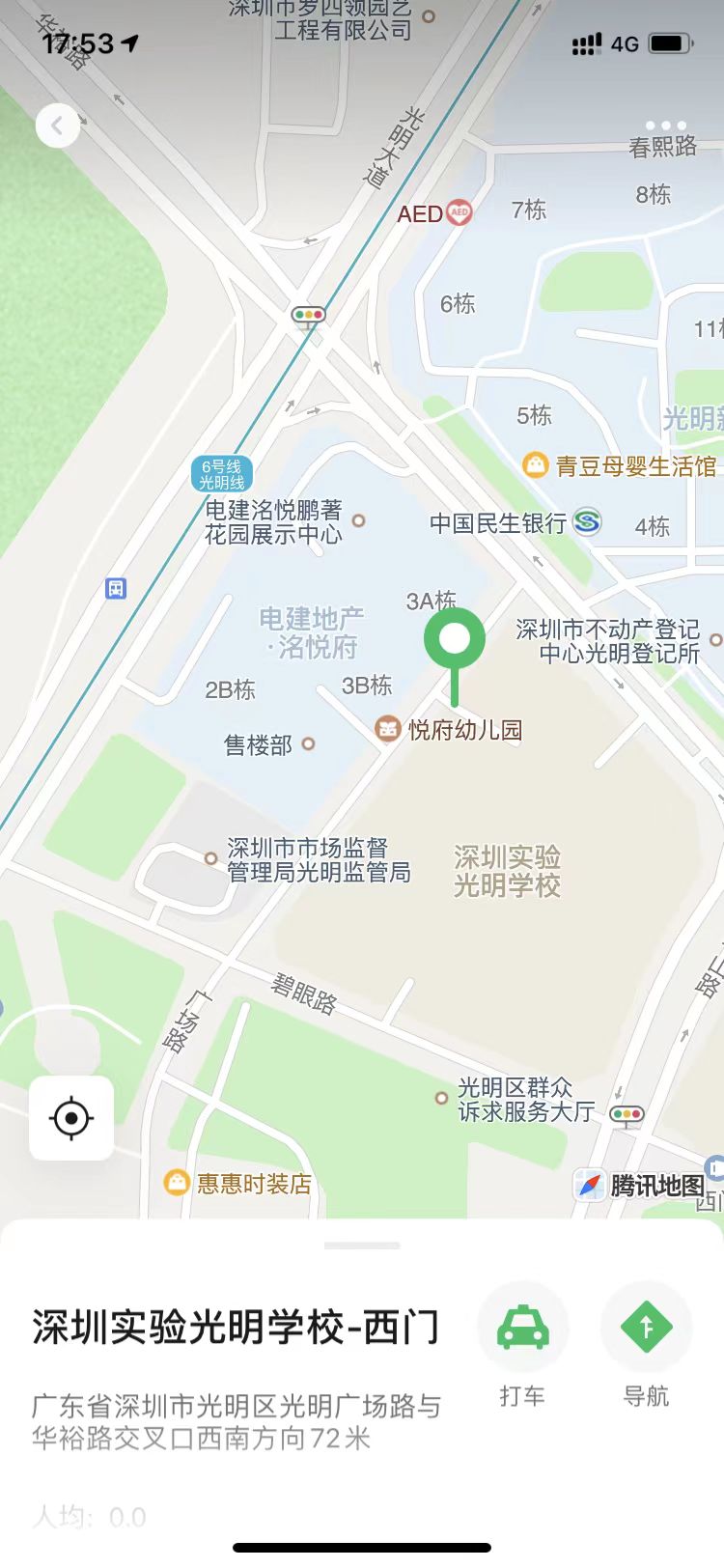Expand the location details sheet handle
This screenshot has height=1568, width=724.
coord(362,1246)
